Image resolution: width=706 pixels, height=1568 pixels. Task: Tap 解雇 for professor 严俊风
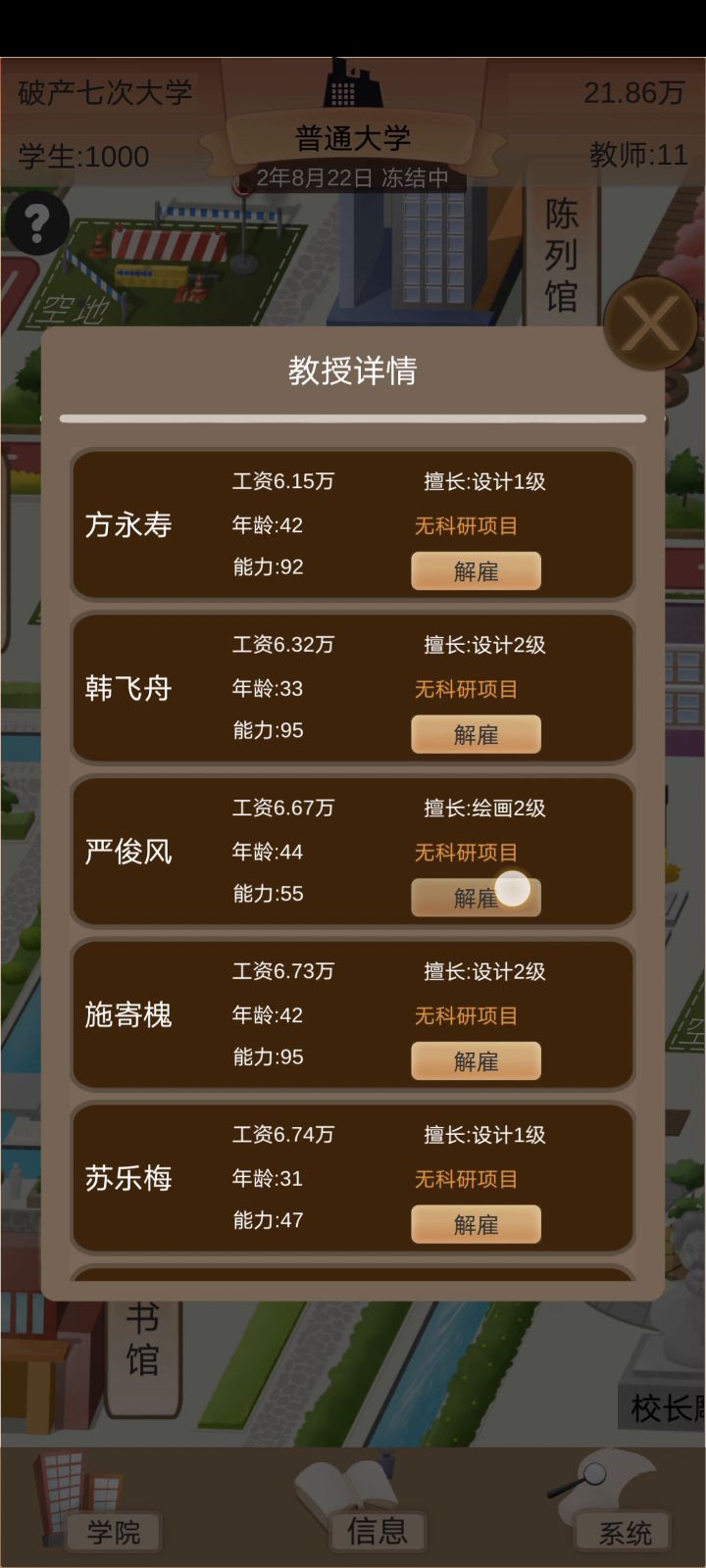(476, 898)
